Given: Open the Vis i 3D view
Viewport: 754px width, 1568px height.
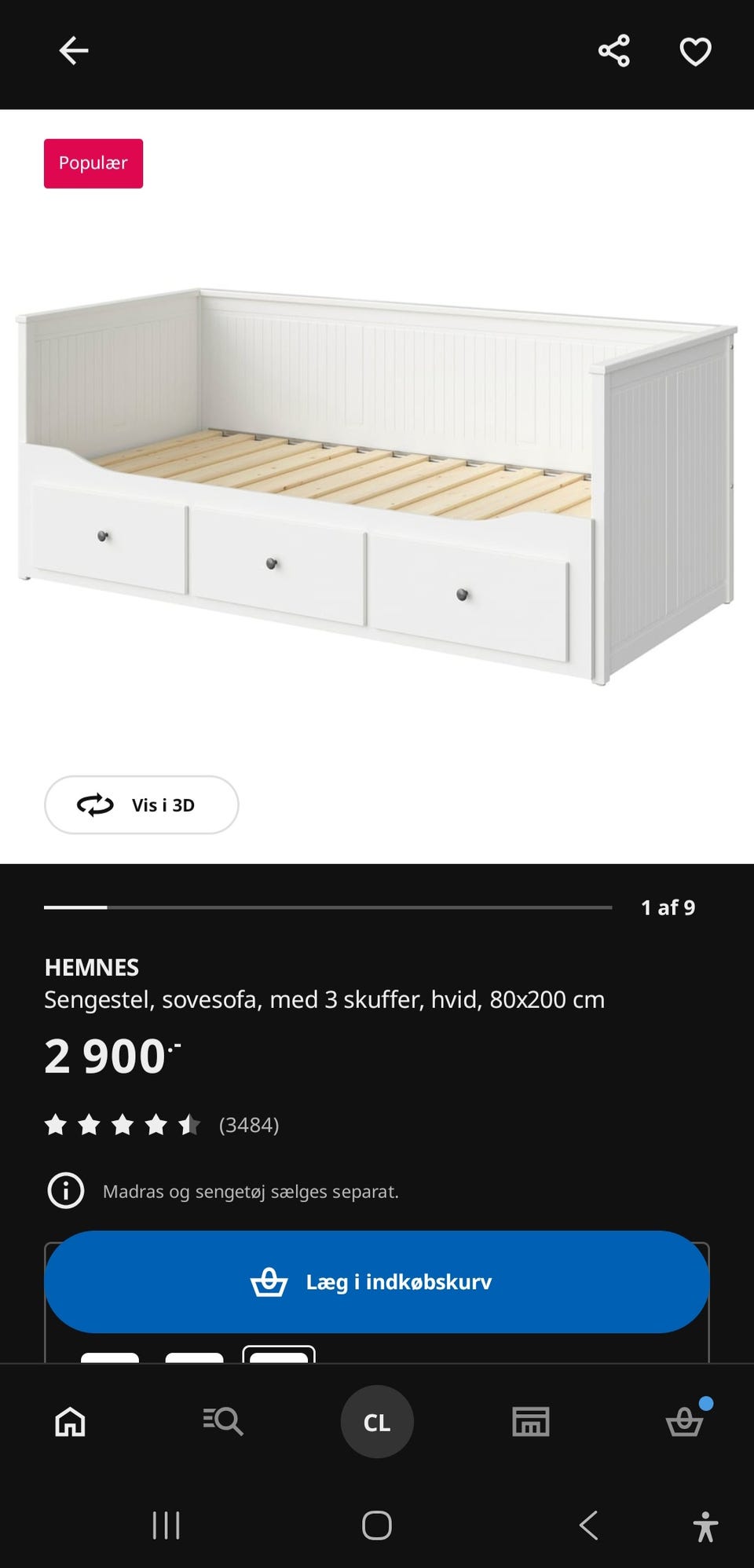Looking at the screenshot, I should [x=141, y=804].
